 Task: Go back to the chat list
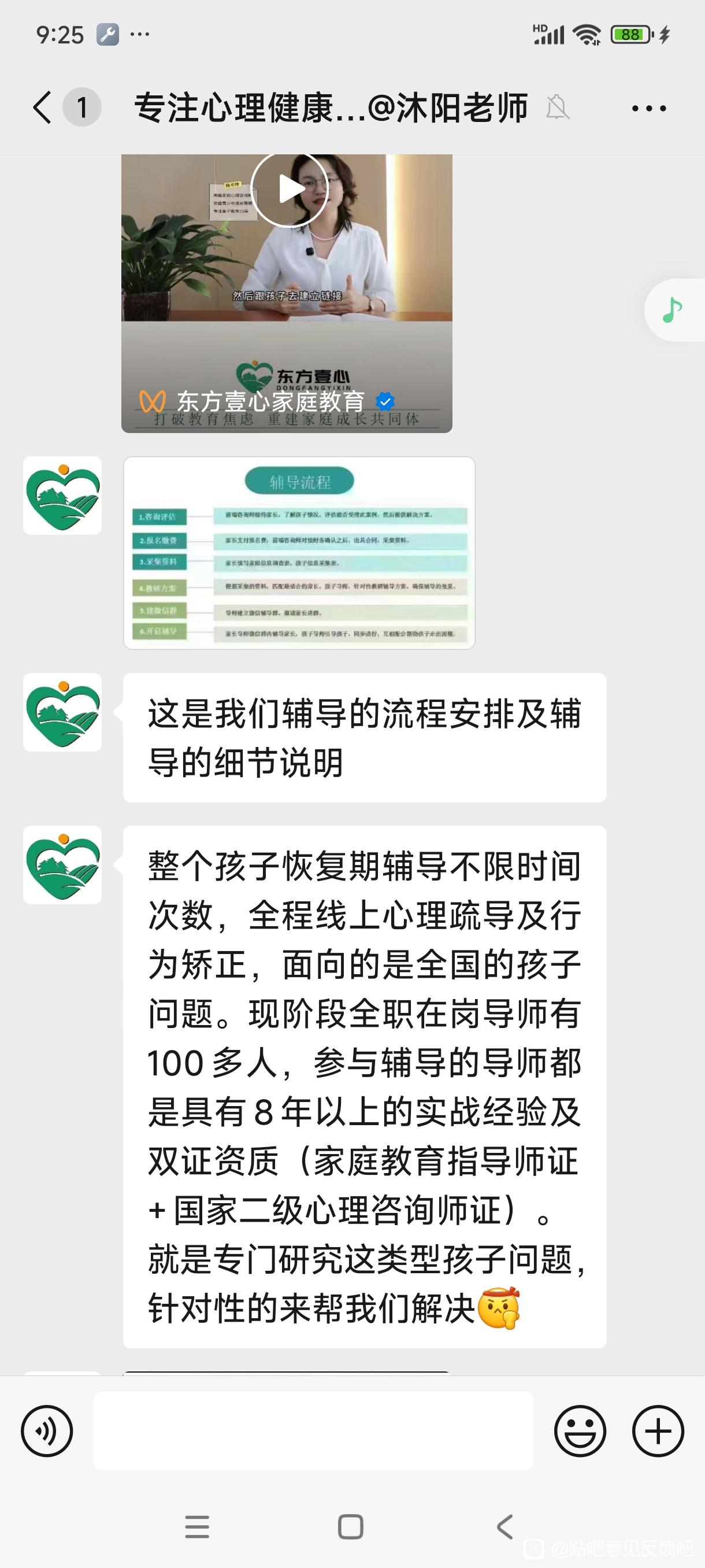coord(43,108)
